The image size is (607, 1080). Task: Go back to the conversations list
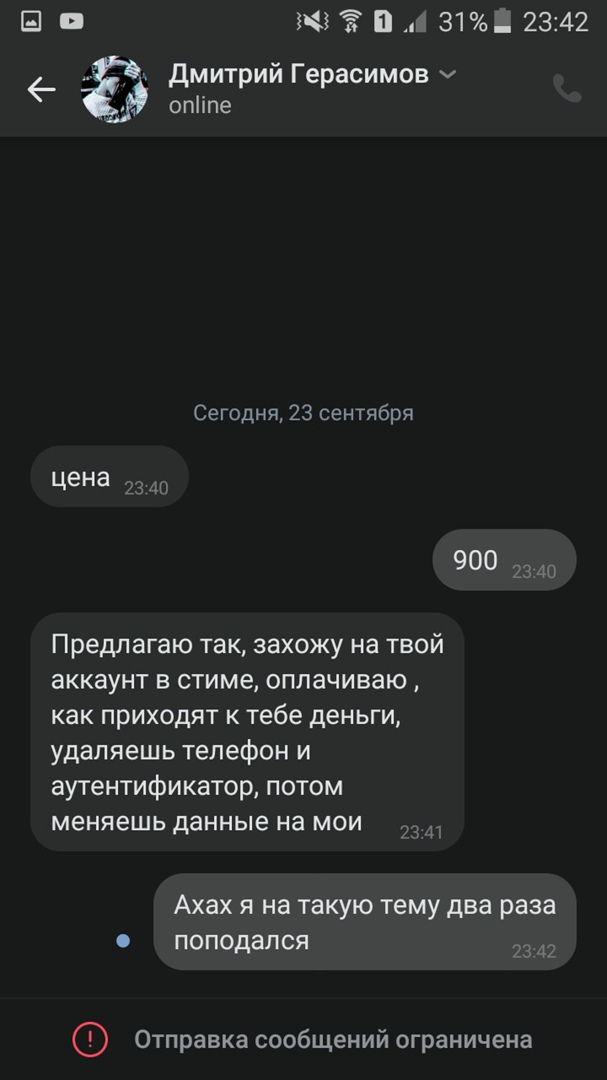pos(41,90)
